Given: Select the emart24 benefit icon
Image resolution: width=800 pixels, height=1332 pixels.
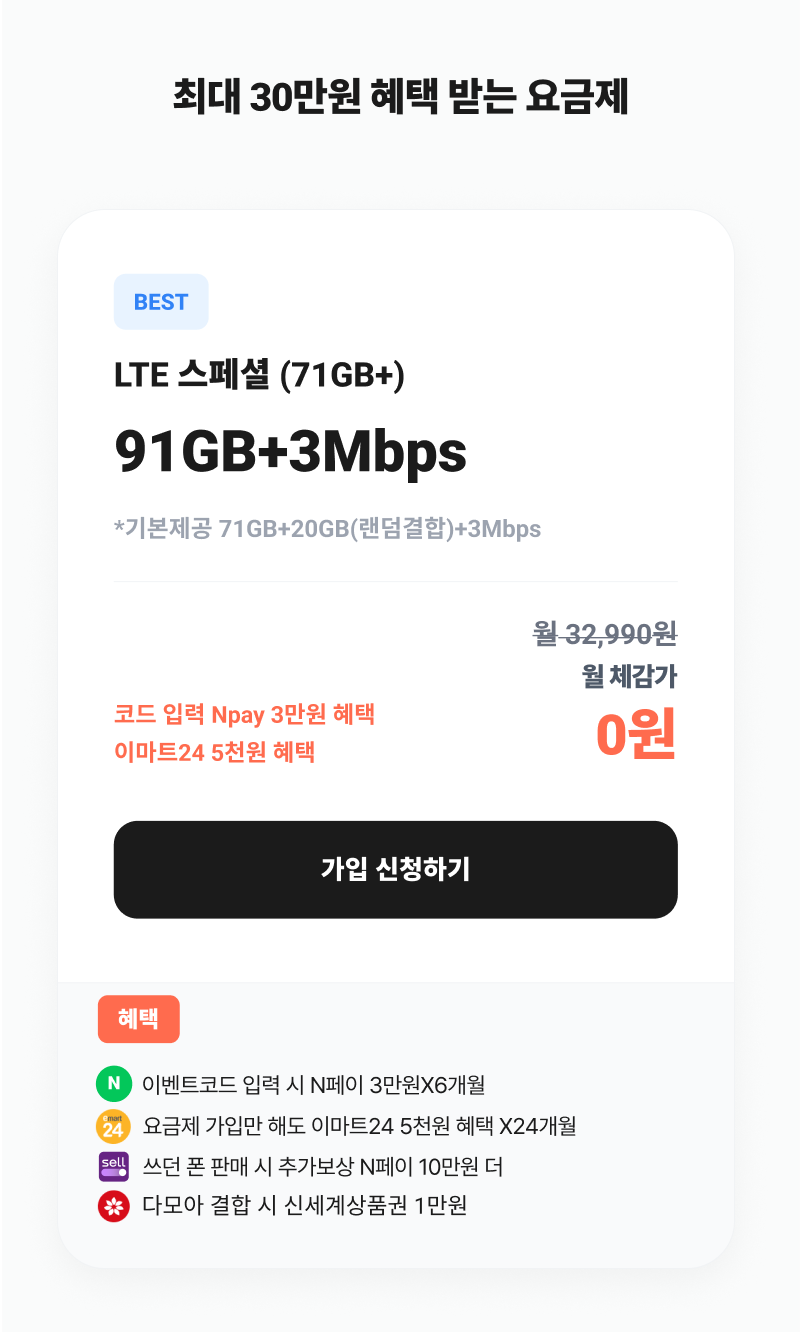Looking at the screenshot, I should [x=113, y=1125].
